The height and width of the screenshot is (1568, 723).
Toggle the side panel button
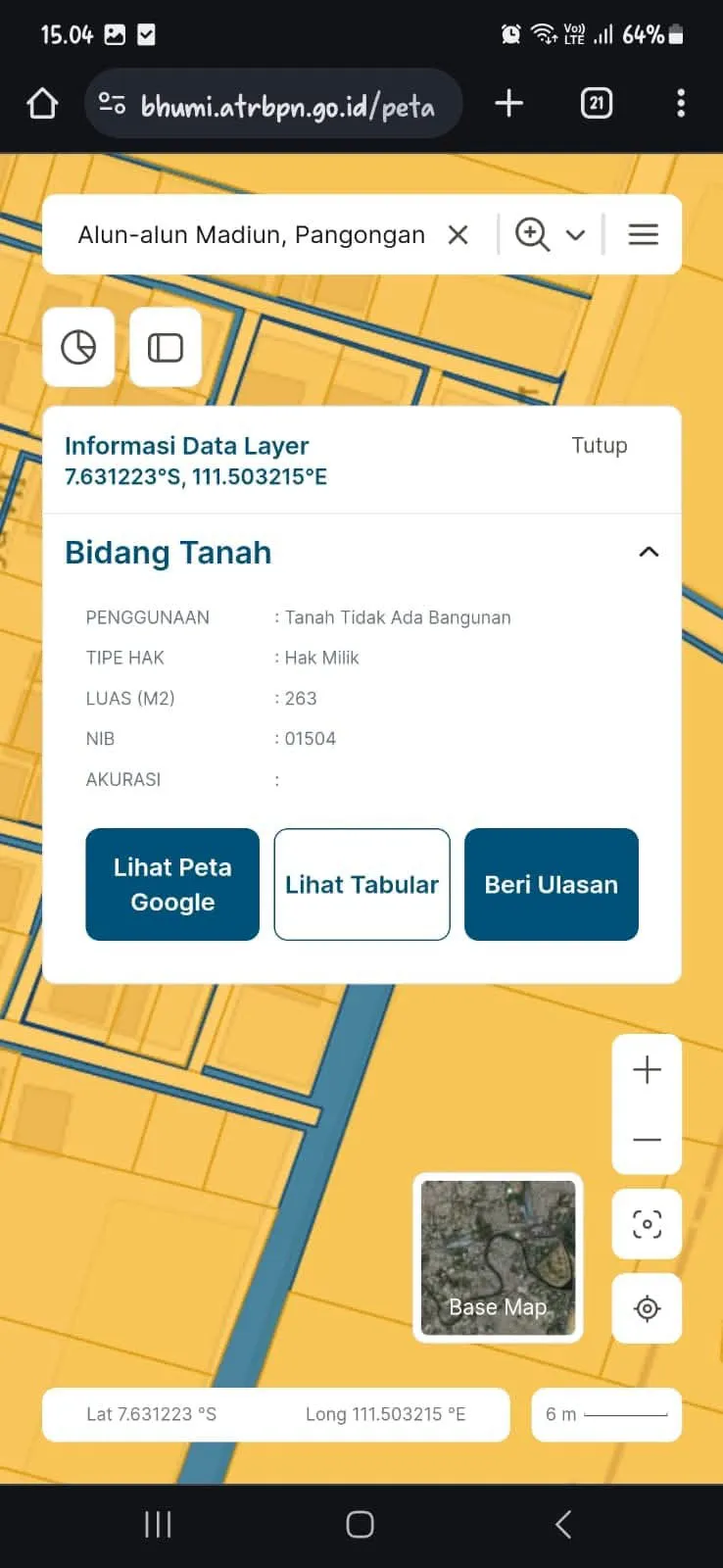166,347
